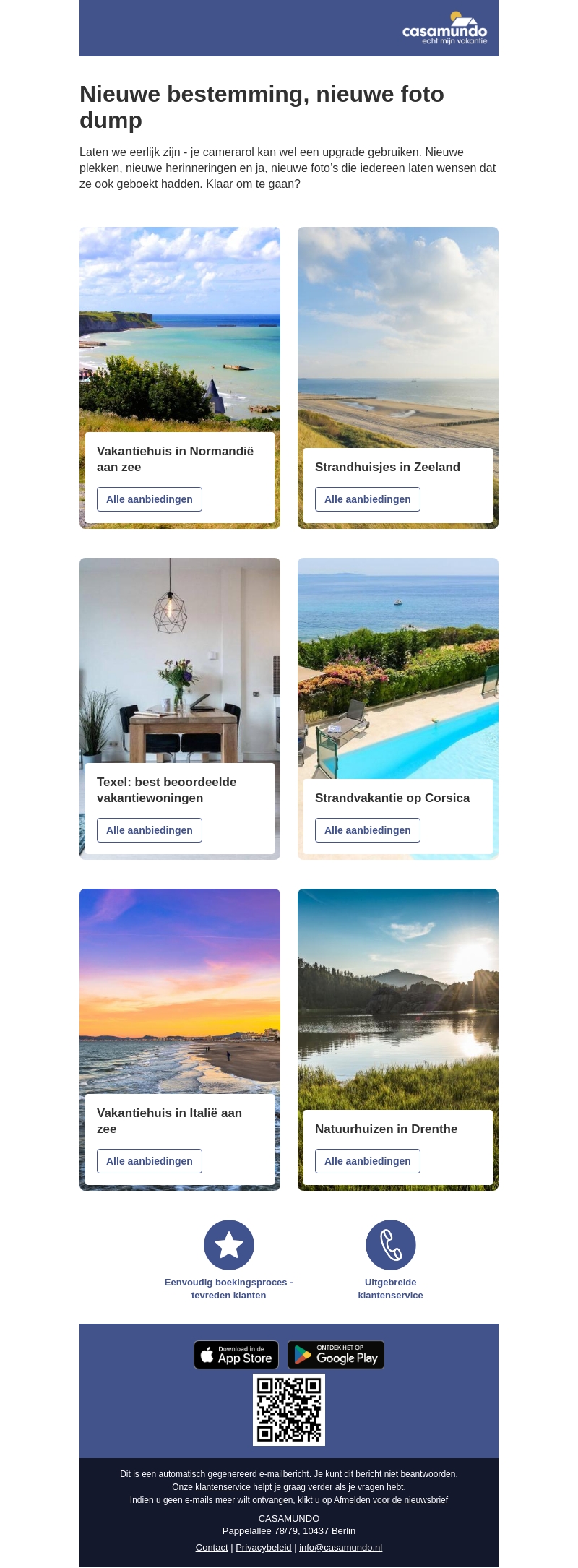Open Alle aanbiedingen for Normandië aan zee
Image resolution: width=578 pixels, height=1568 pixels.
(x=150, y=499)
